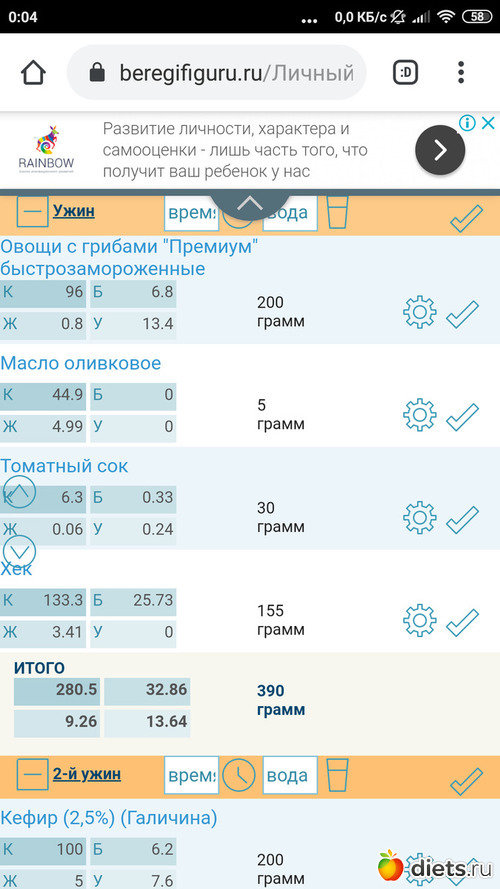
Task: Open settings gear for Овощи с грибами
Action: pos(420,312)
